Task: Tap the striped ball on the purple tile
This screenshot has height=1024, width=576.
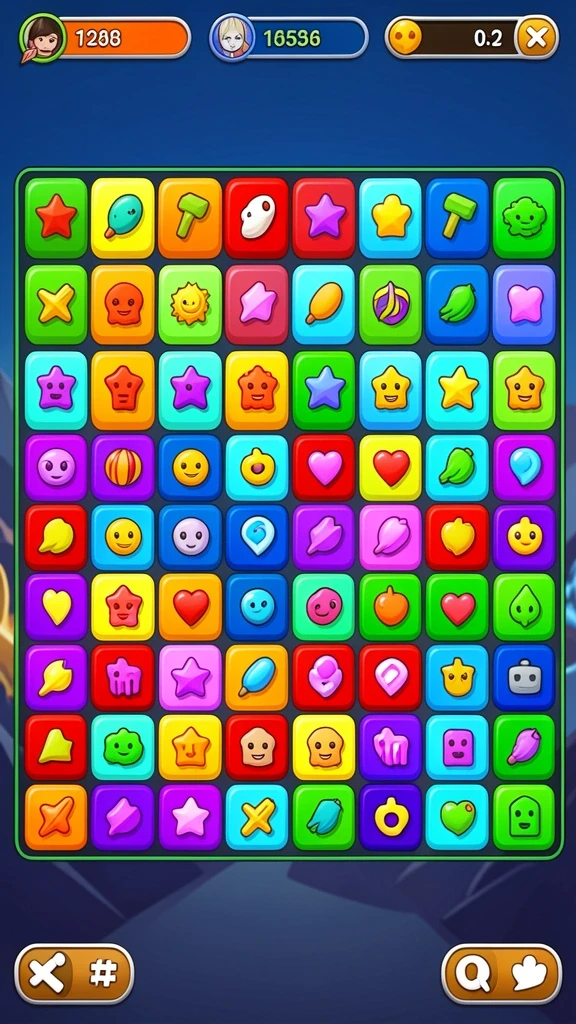Action: pyautogui.click(x=123, y=468)
